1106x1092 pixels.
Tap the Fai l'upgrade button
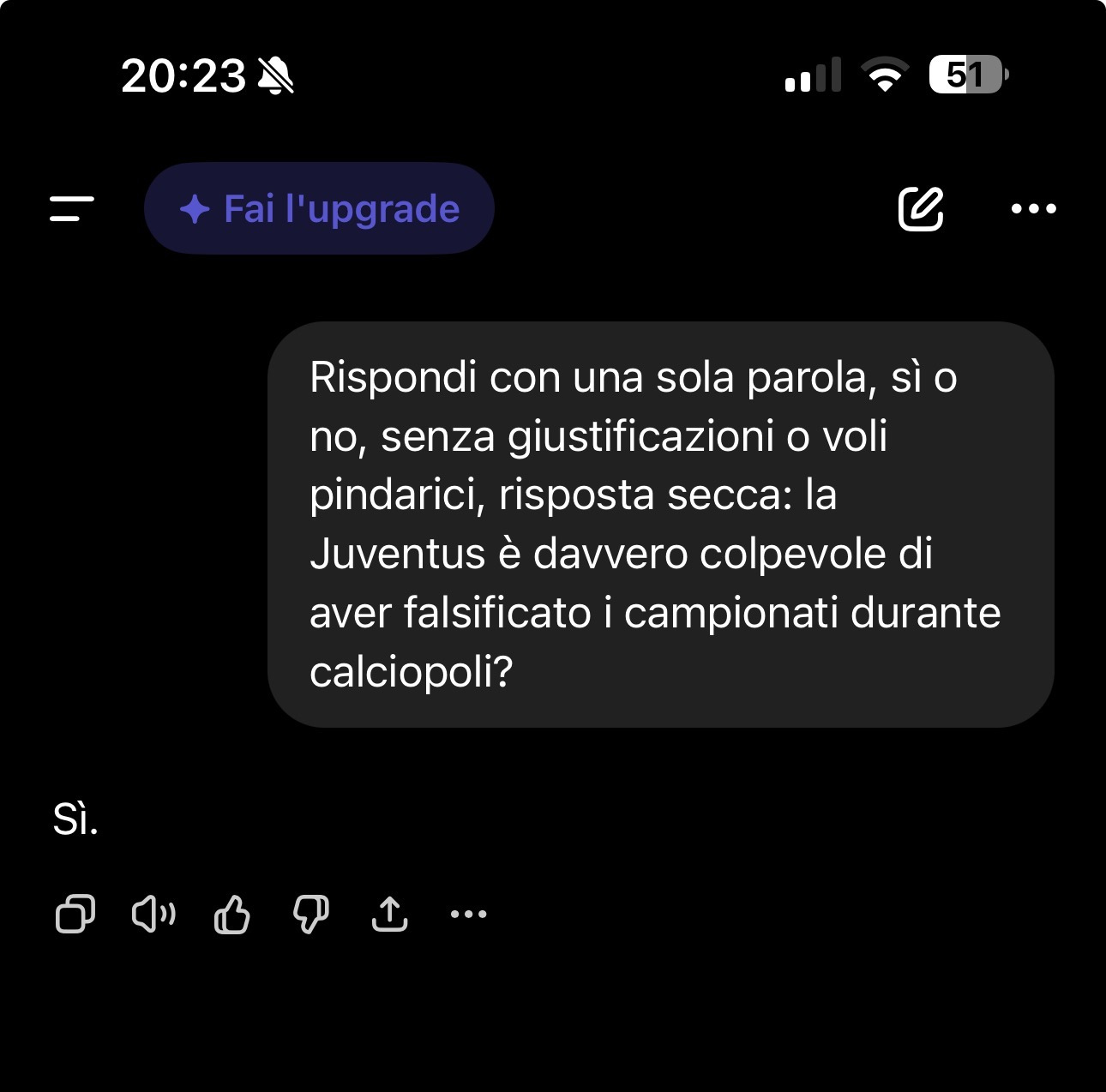(319, 208)
